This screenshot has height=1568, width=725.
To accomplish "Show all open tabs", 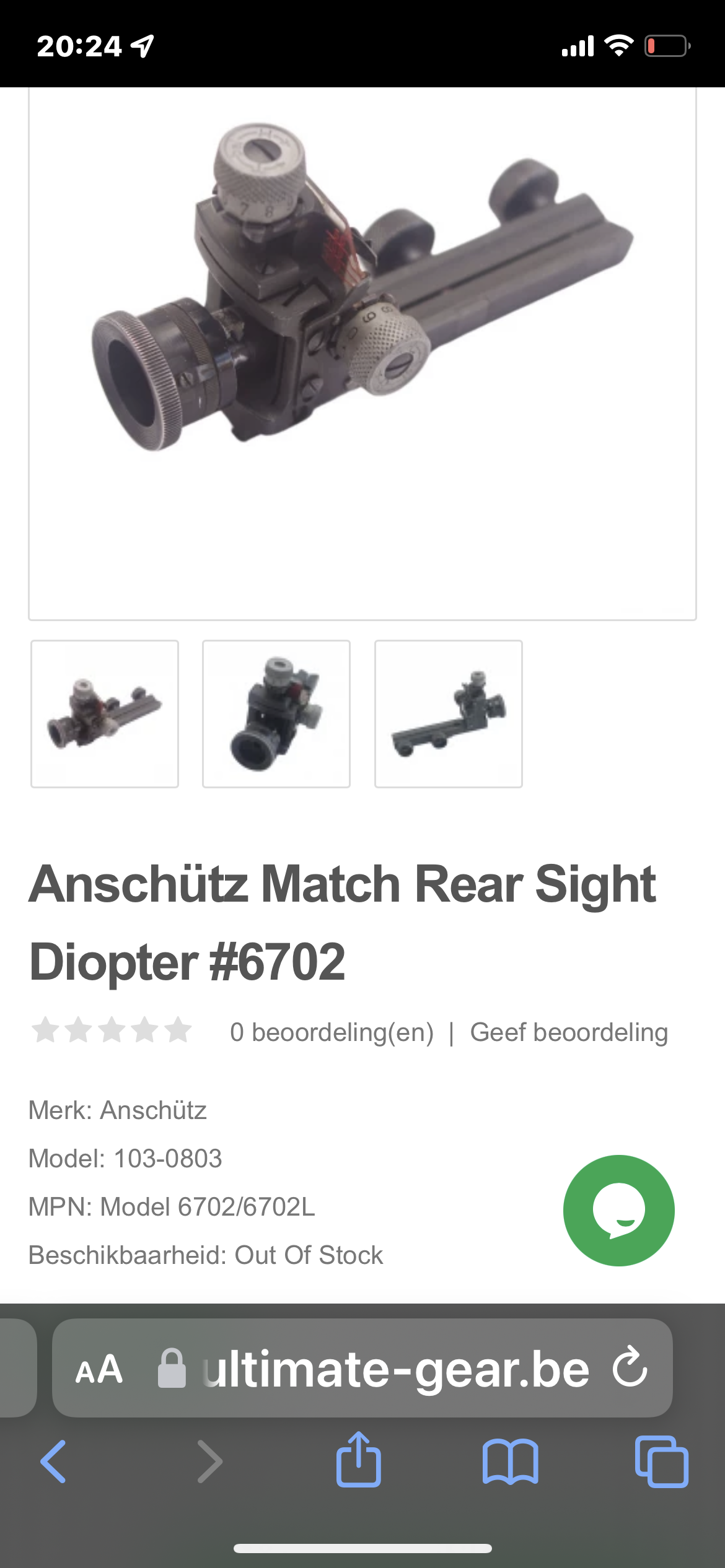I will pos(661,1461).
